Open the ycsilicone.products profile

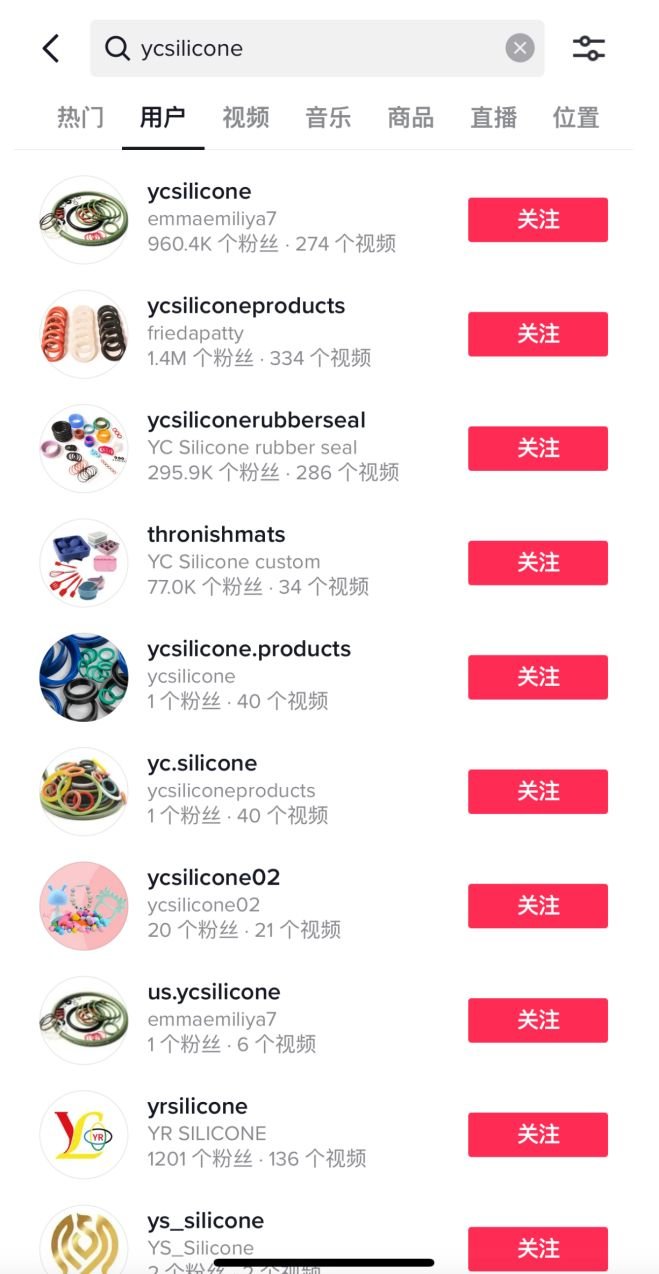tap(248, 650)
